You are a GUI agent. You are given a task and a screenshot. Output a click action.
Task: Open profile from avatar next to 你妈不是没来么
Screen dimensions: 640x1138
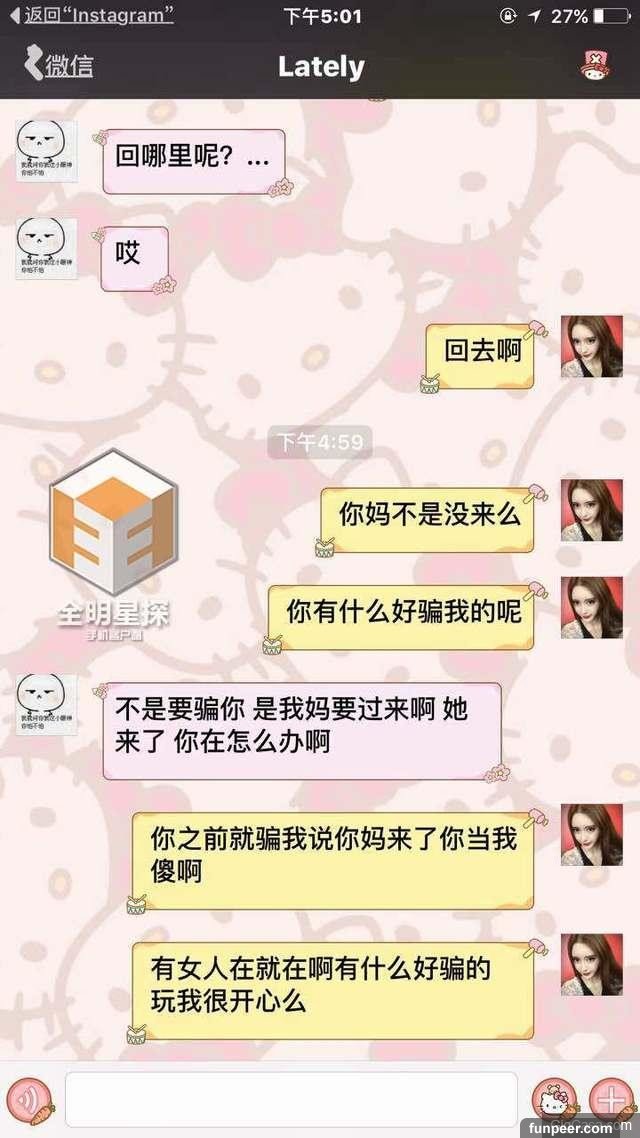point(591,510)
